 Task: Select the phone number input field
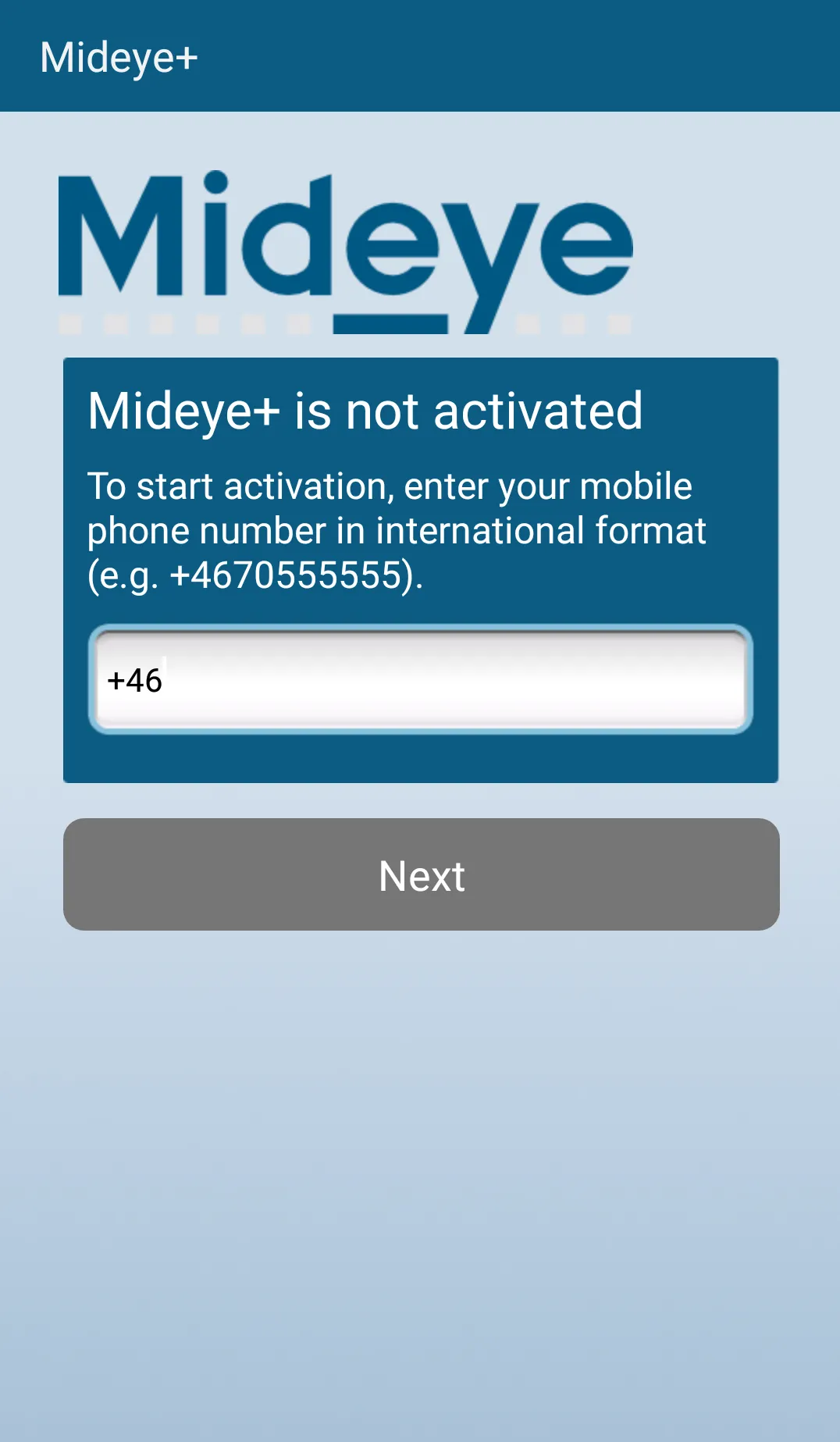(x=420, y=679)
